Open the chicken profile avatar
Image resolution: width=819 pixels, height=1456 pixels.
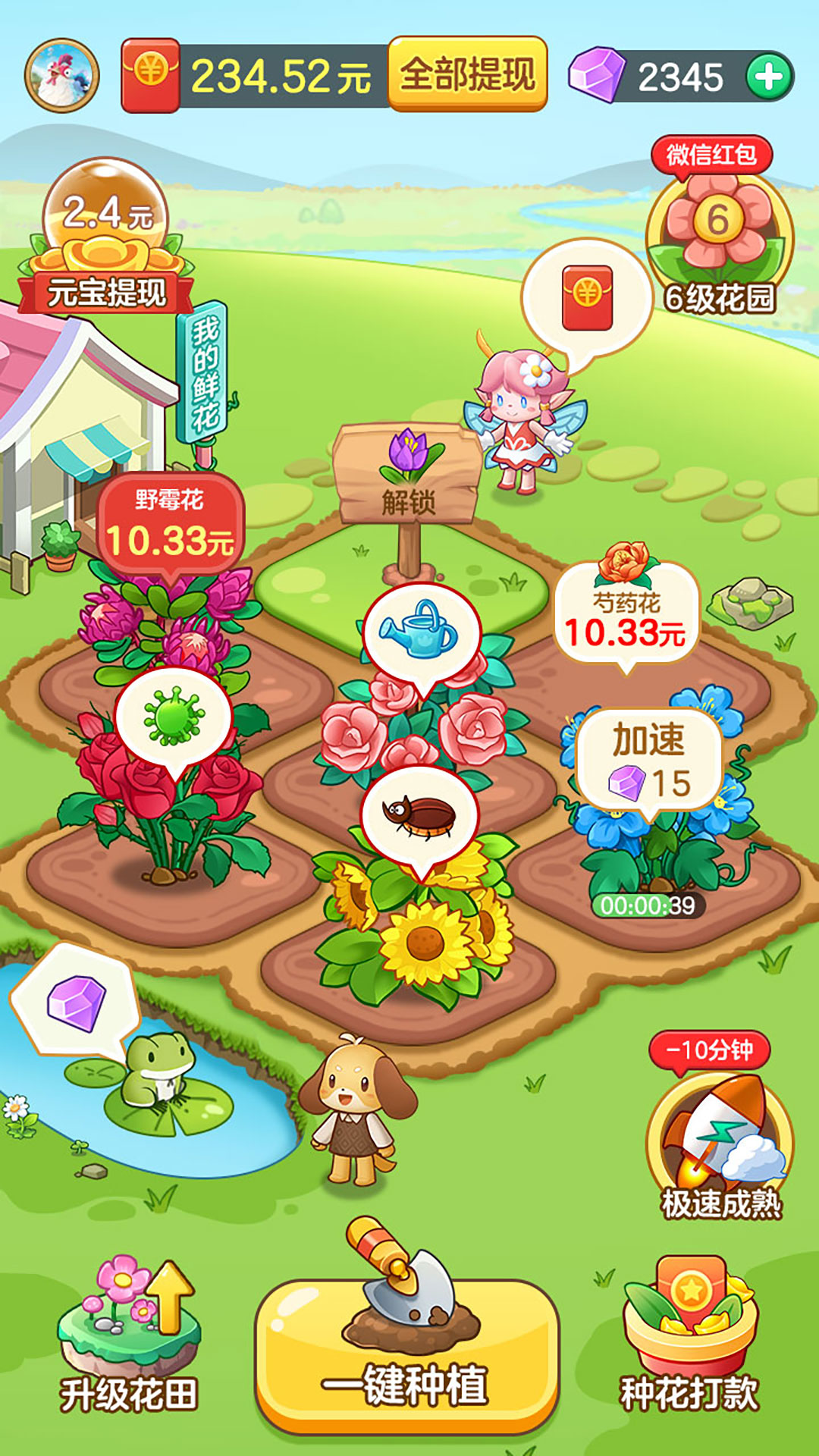62,76
